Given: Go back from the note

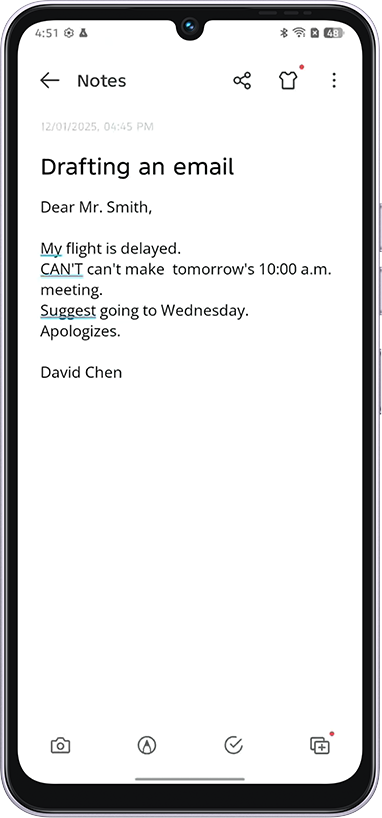Looking at the screenshot, I should [x=50, y=80].
